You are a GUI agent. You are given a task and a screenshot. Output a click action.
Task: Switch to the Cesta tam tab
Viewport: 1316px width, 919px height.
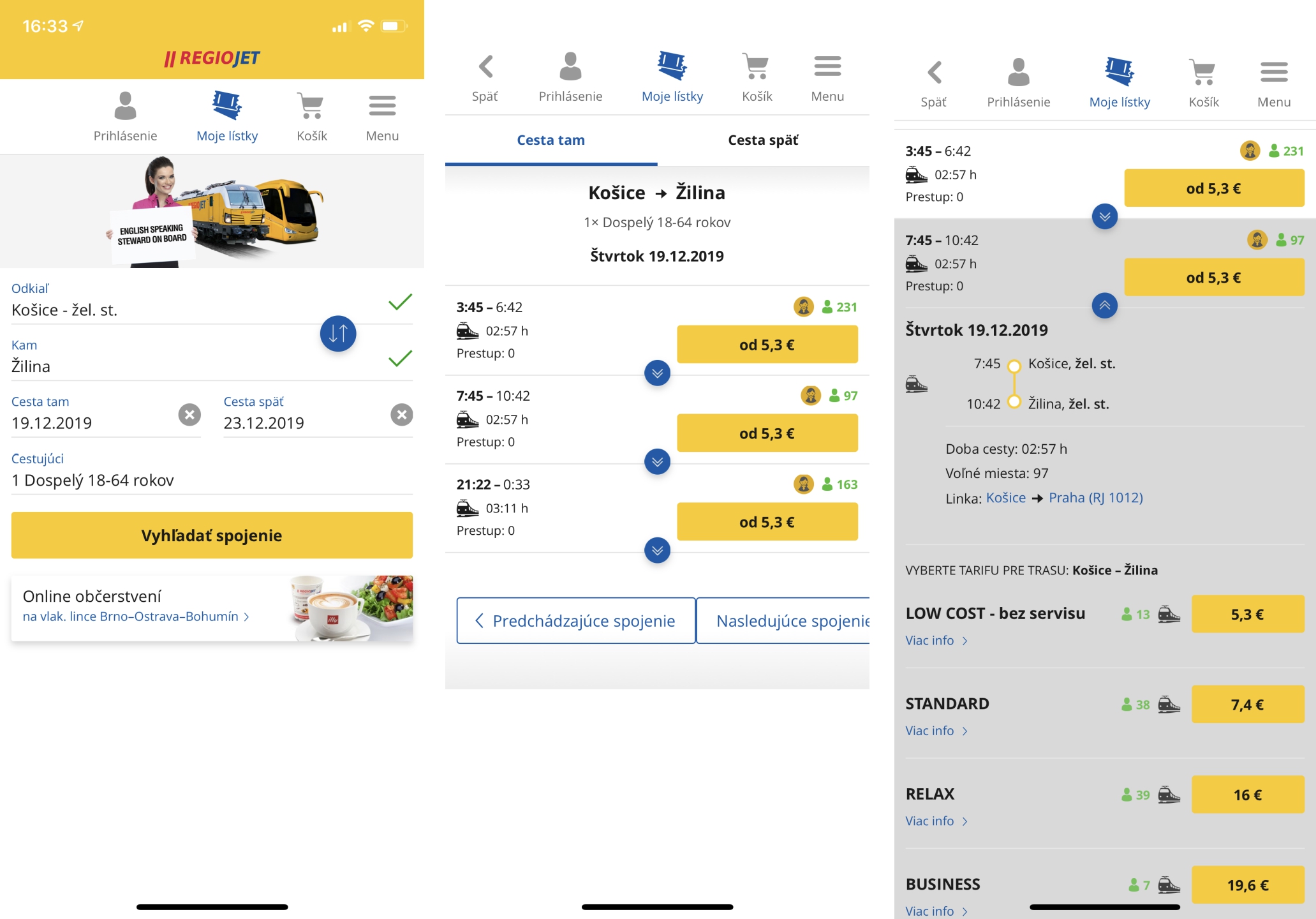551,140
